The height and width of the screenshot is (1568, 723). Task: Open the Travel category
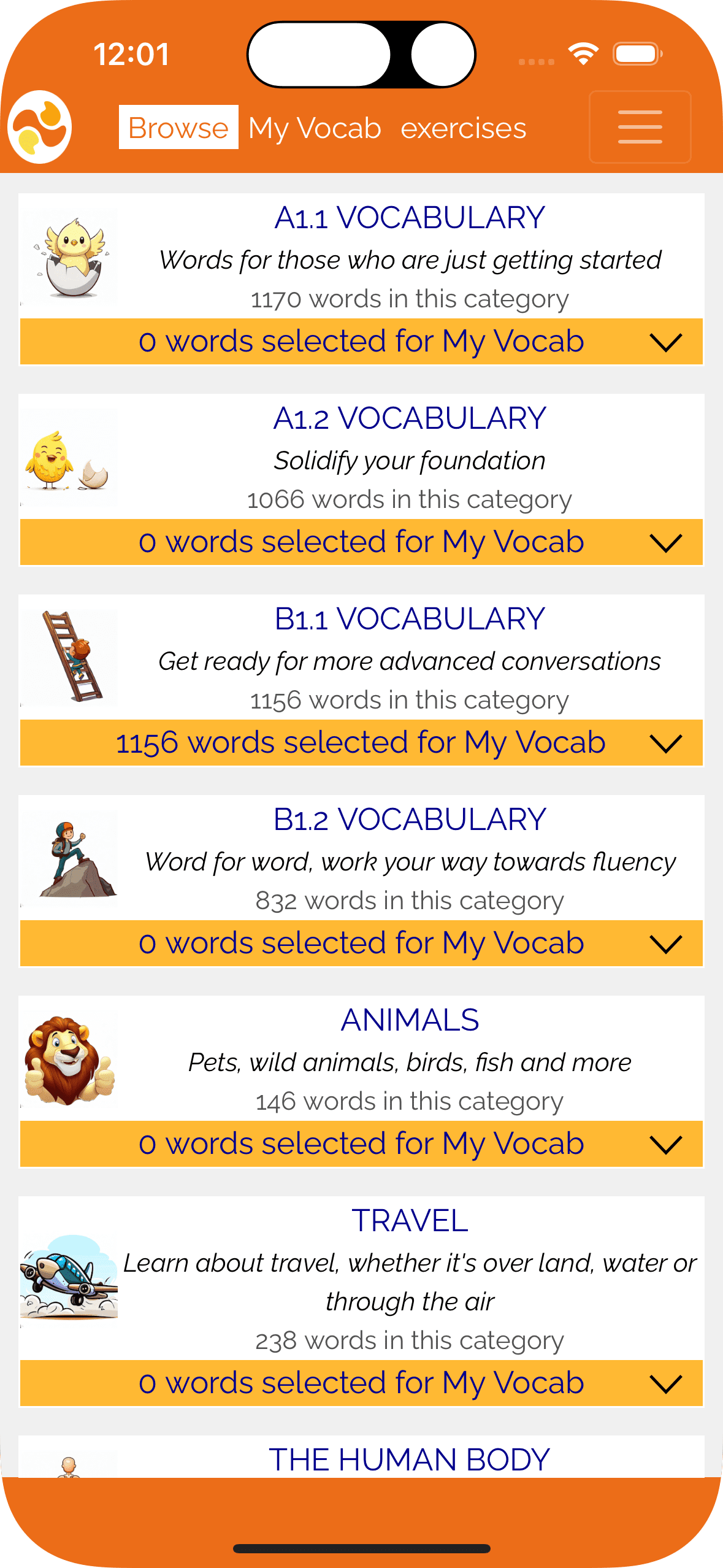coord(409,1221)
